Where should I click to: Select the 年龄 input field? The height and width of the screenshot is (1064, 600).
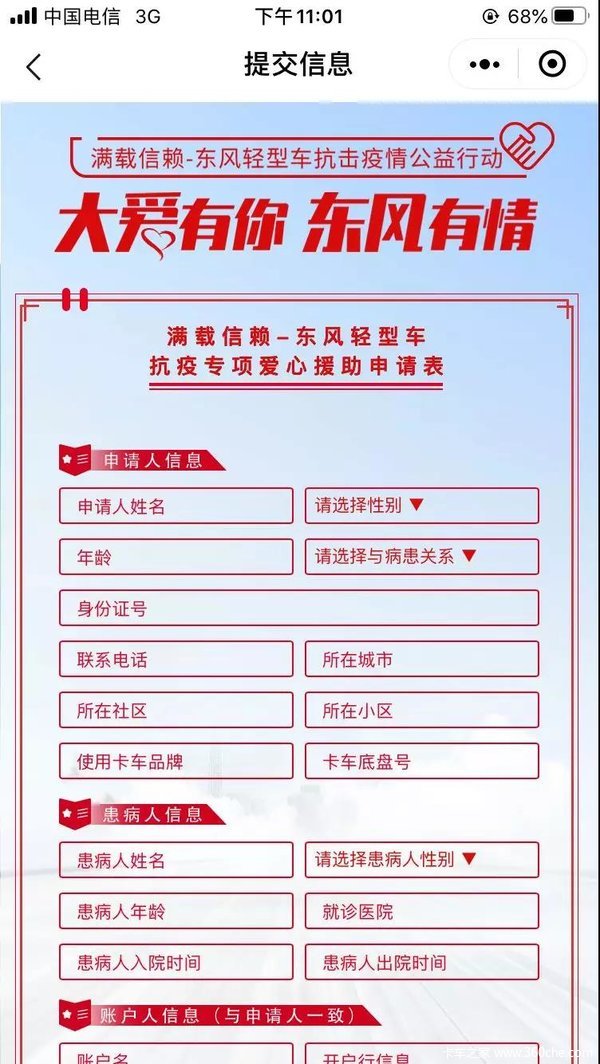[176, 557]
